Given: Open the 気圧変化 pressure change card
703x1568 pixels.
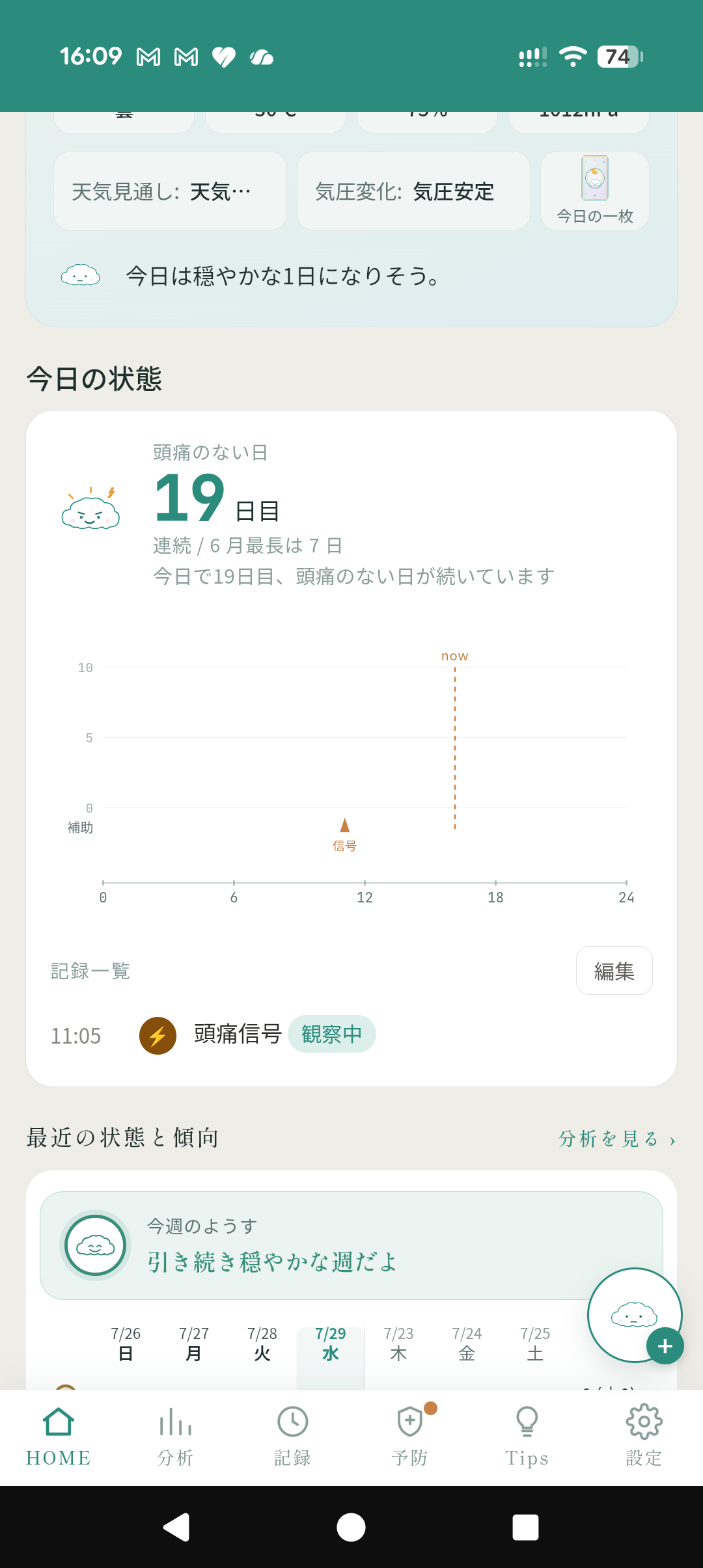Looking at the screenshot, I should [x=413, y=191].
